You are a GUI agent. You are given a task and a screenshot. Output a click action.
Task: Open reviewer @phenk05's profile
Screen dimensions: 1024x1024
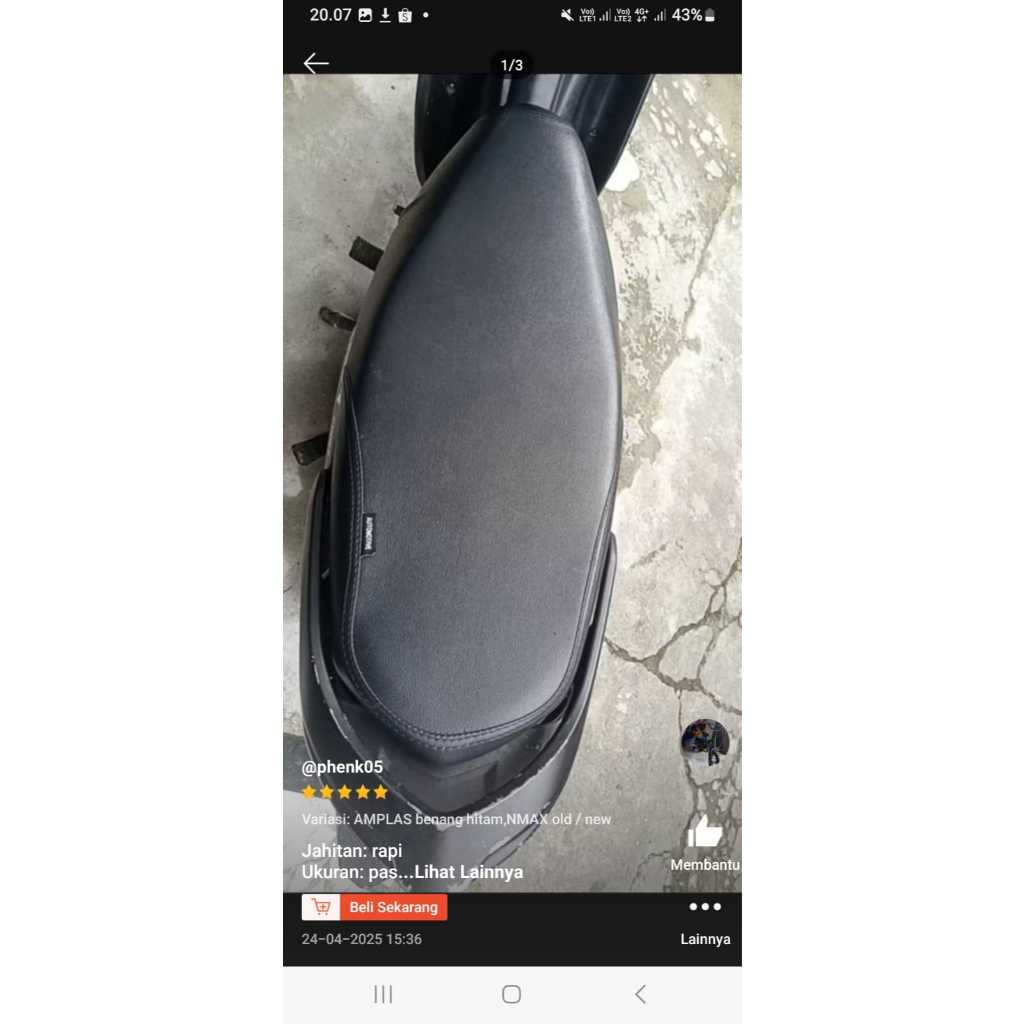[342, 767]
